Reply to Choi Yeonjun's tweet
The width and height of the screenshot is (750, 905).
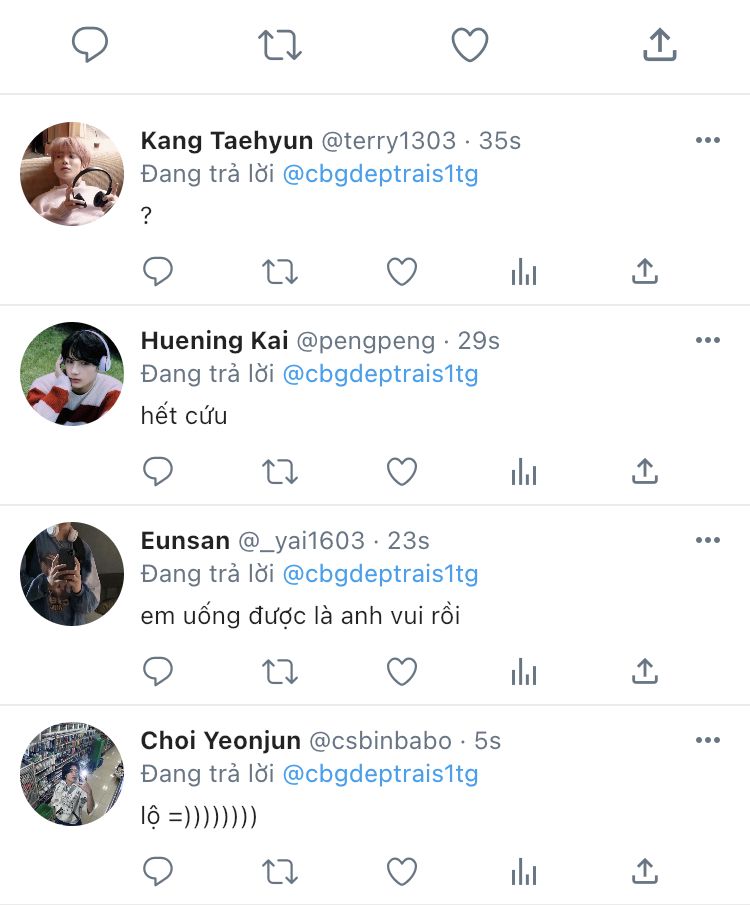(158, 872)
